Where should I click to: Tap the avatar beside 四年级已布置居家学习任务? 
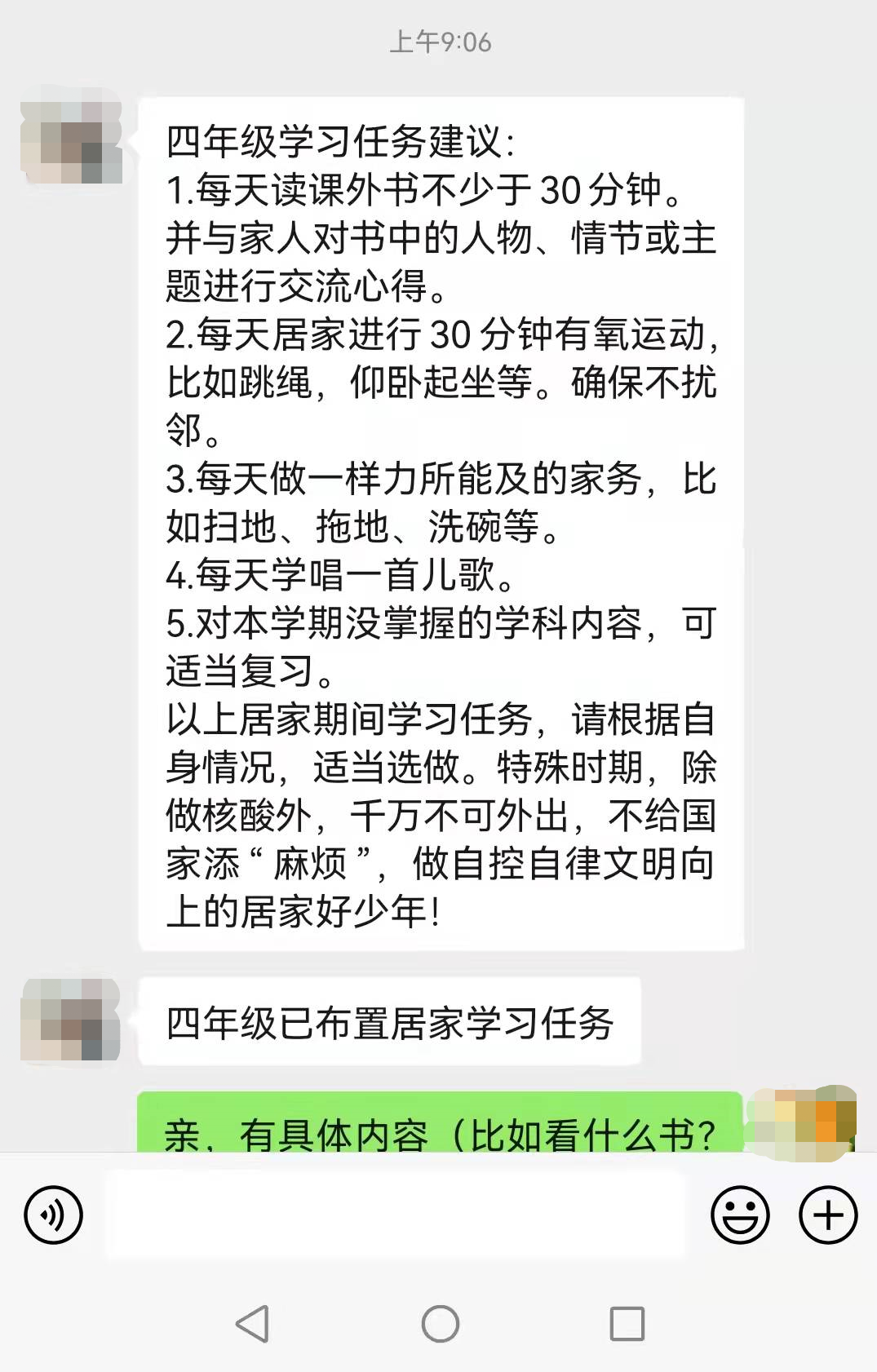[x=72, y=1020]
